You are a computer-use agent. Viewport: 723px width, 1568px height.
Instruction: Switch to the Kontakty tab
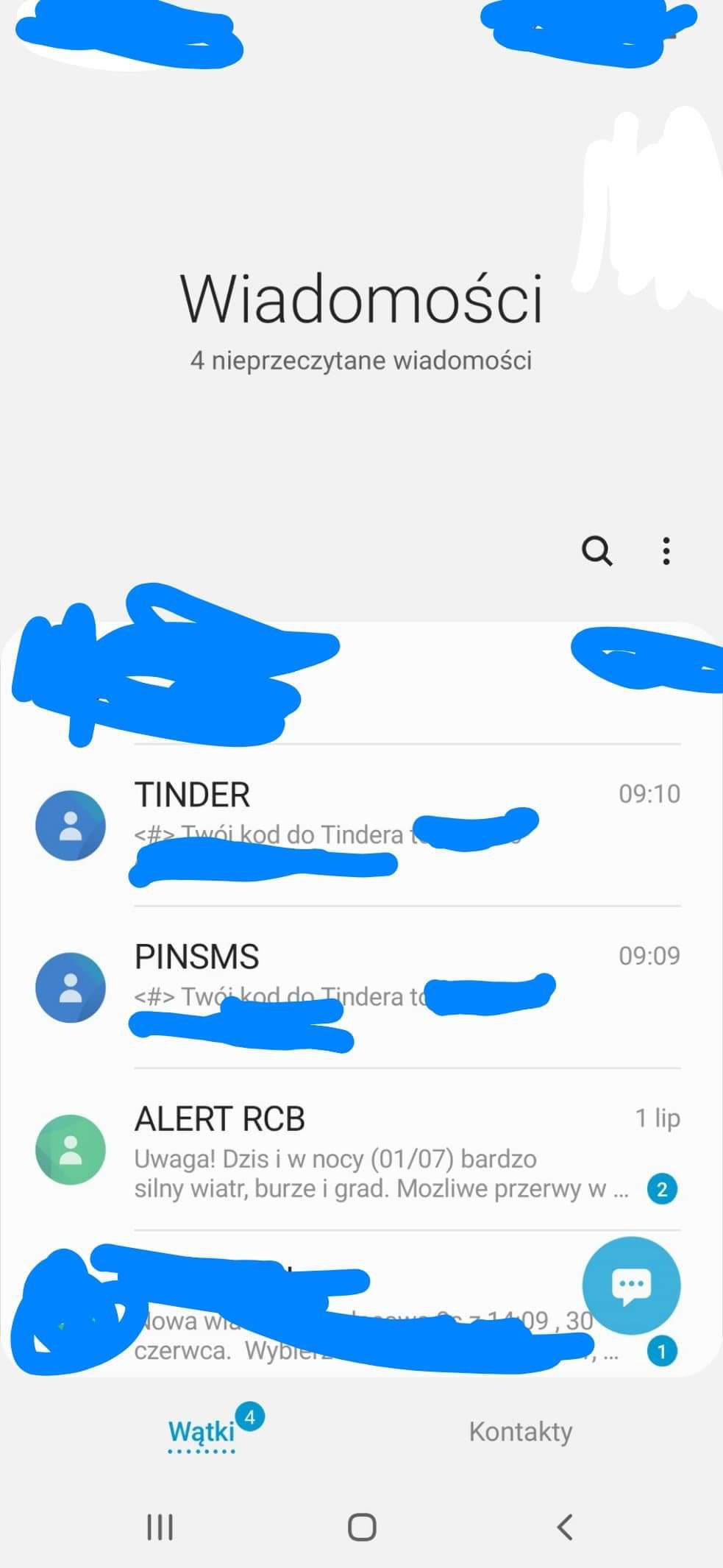point(521,1431)
